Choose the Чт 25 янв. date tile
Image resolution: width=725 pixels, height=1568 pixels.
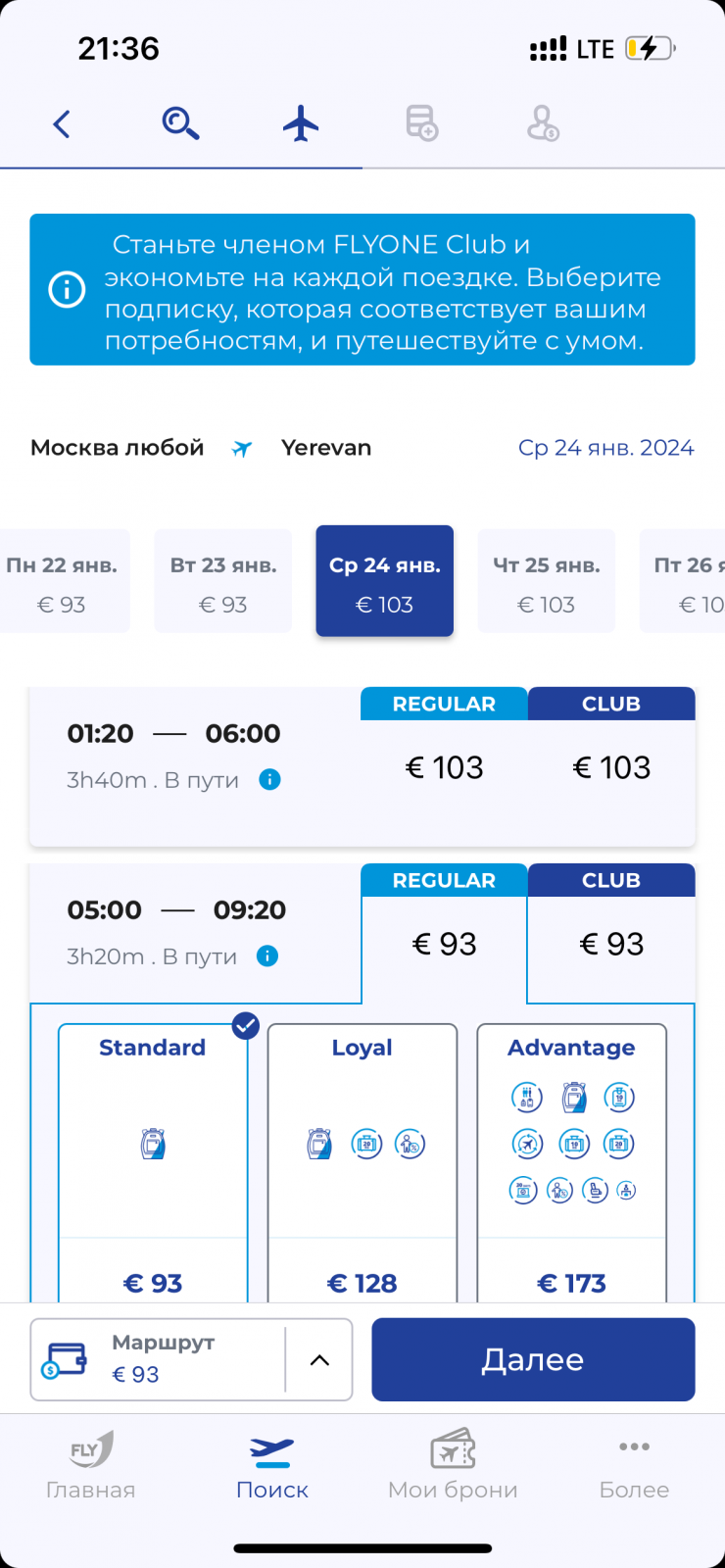point(547,581)
